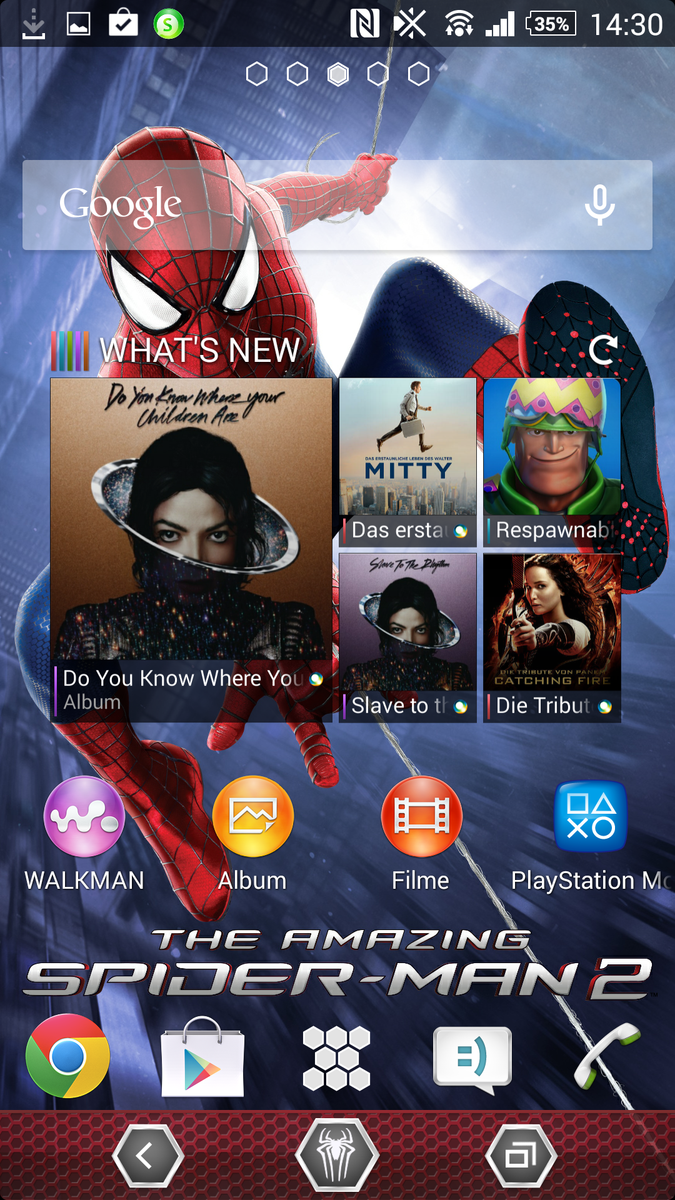Open Do You Know Where Your Children Are album
The height and width of the screenshot is (1200, 675).
(x=191, y=549)
